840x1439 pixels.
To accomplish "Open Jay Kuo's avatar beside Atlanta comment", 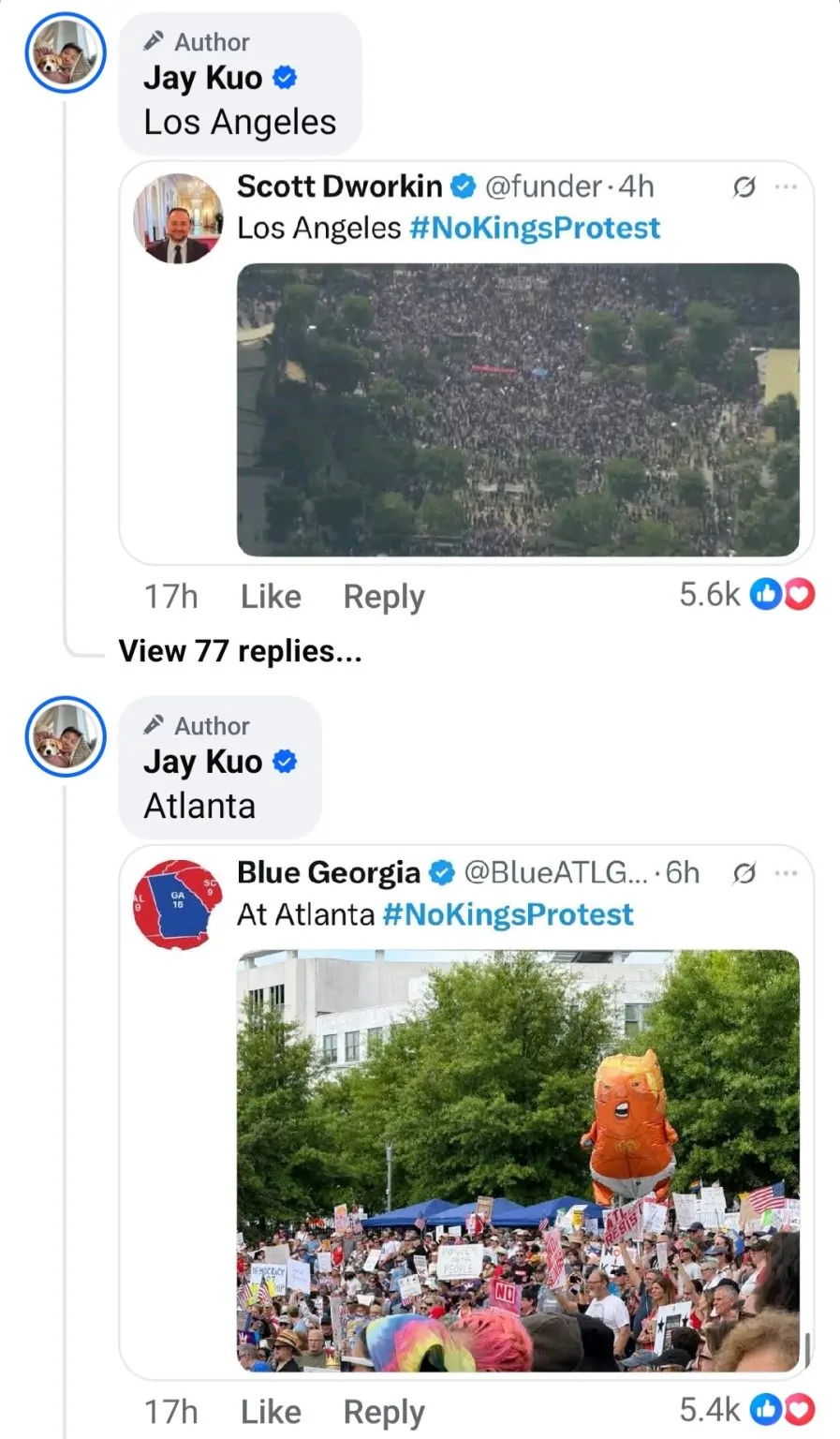I will tap(65, 736).
